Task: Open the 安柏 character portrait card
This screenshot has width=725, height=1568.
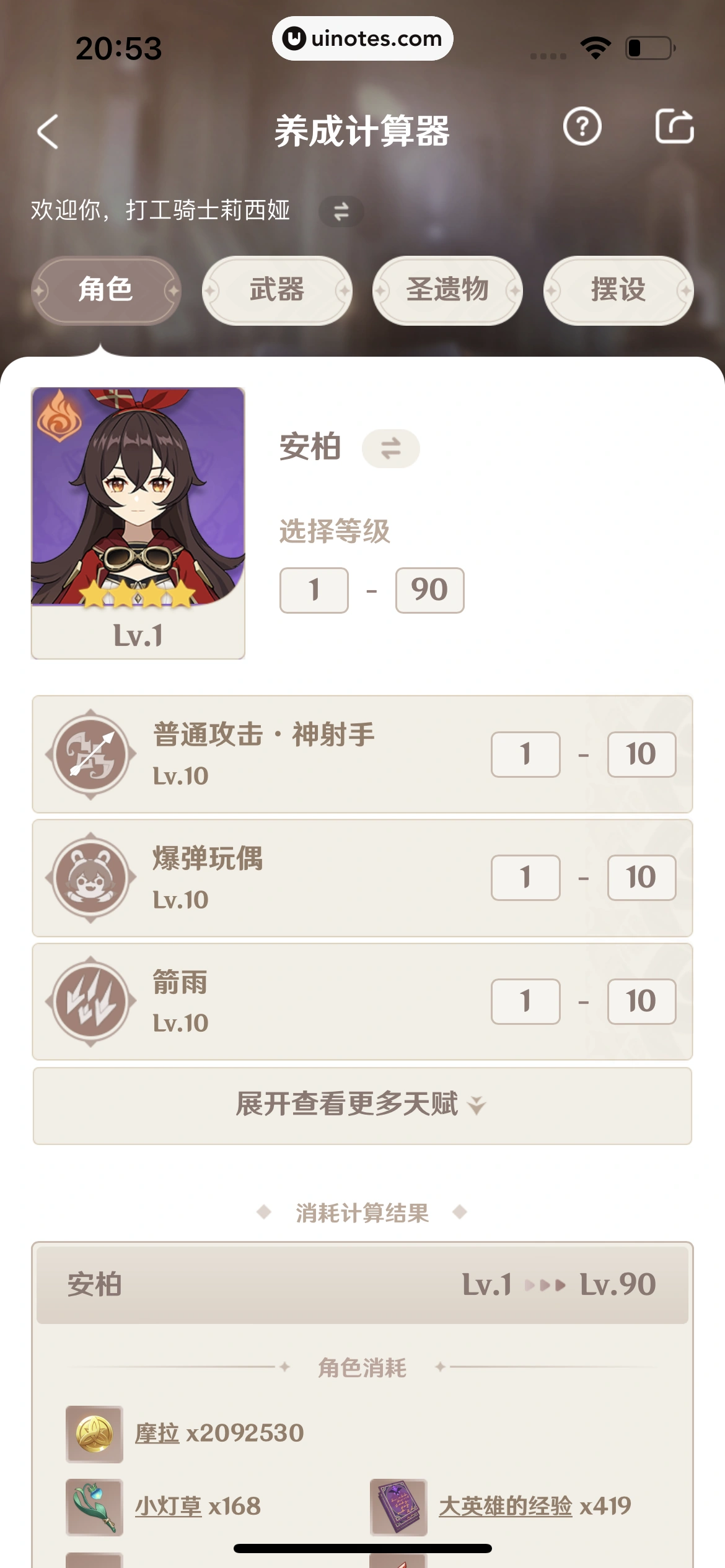Action: [138, 522]
